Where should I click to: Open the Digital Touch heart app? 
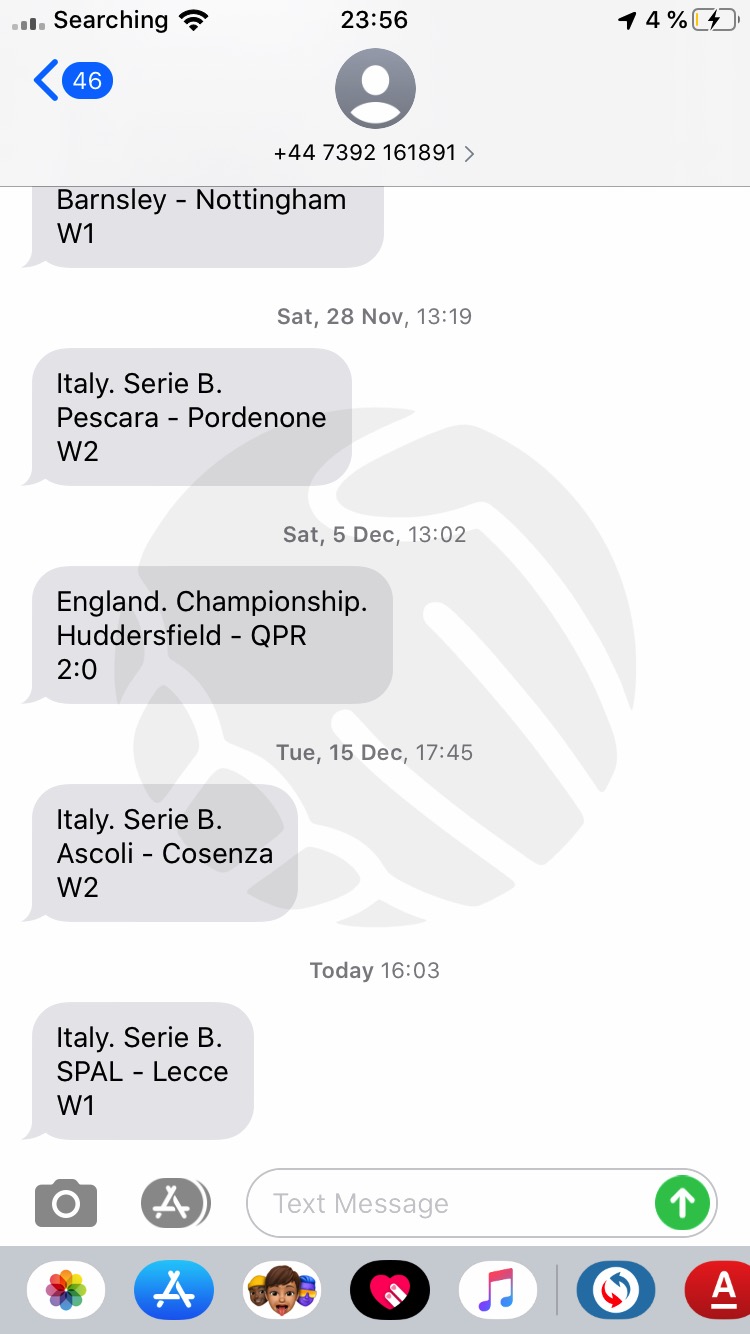point(390,1290)
